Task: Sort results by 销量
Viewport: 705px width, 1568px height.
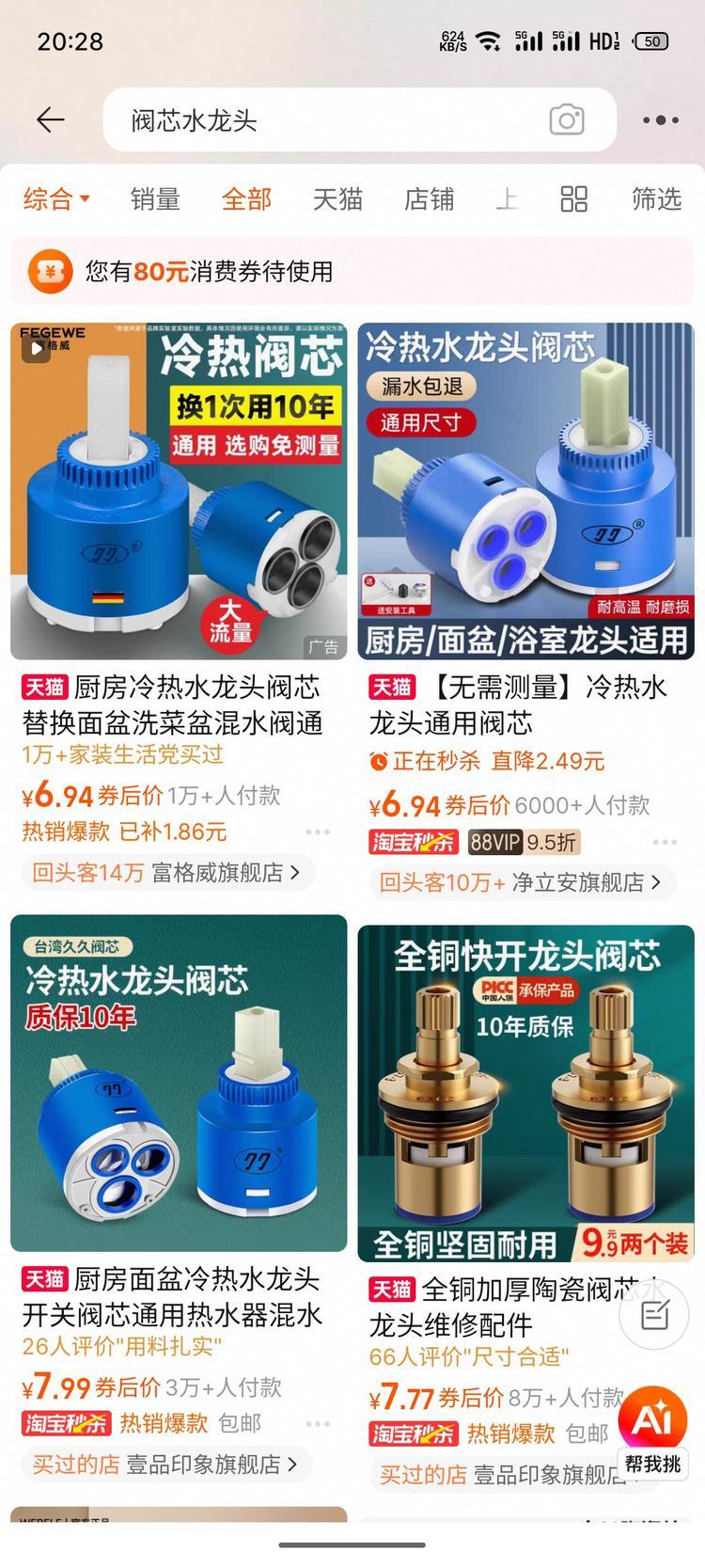Action: 155,199
